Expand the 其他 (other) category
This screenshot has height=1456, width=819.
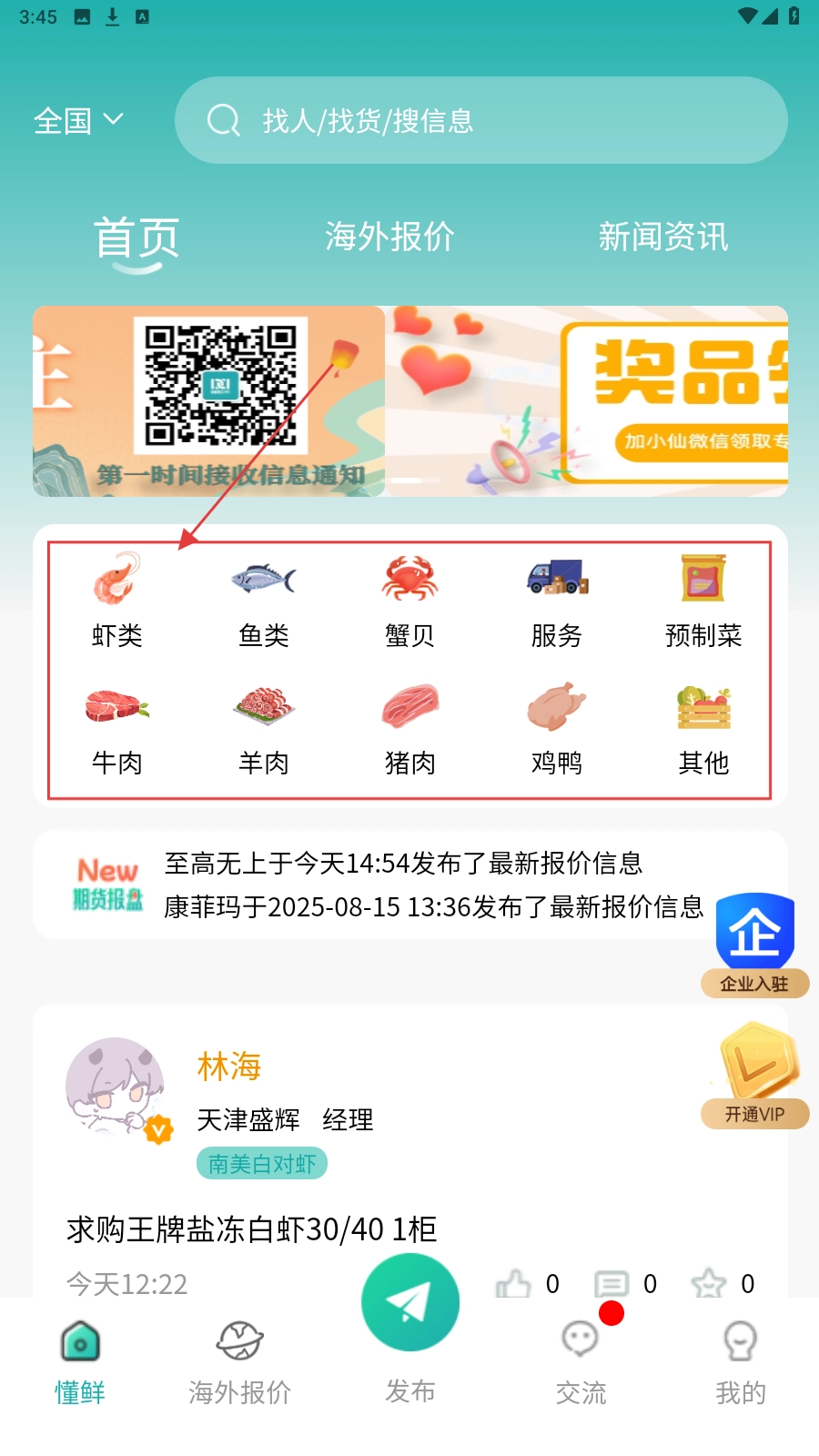[703, 728]
